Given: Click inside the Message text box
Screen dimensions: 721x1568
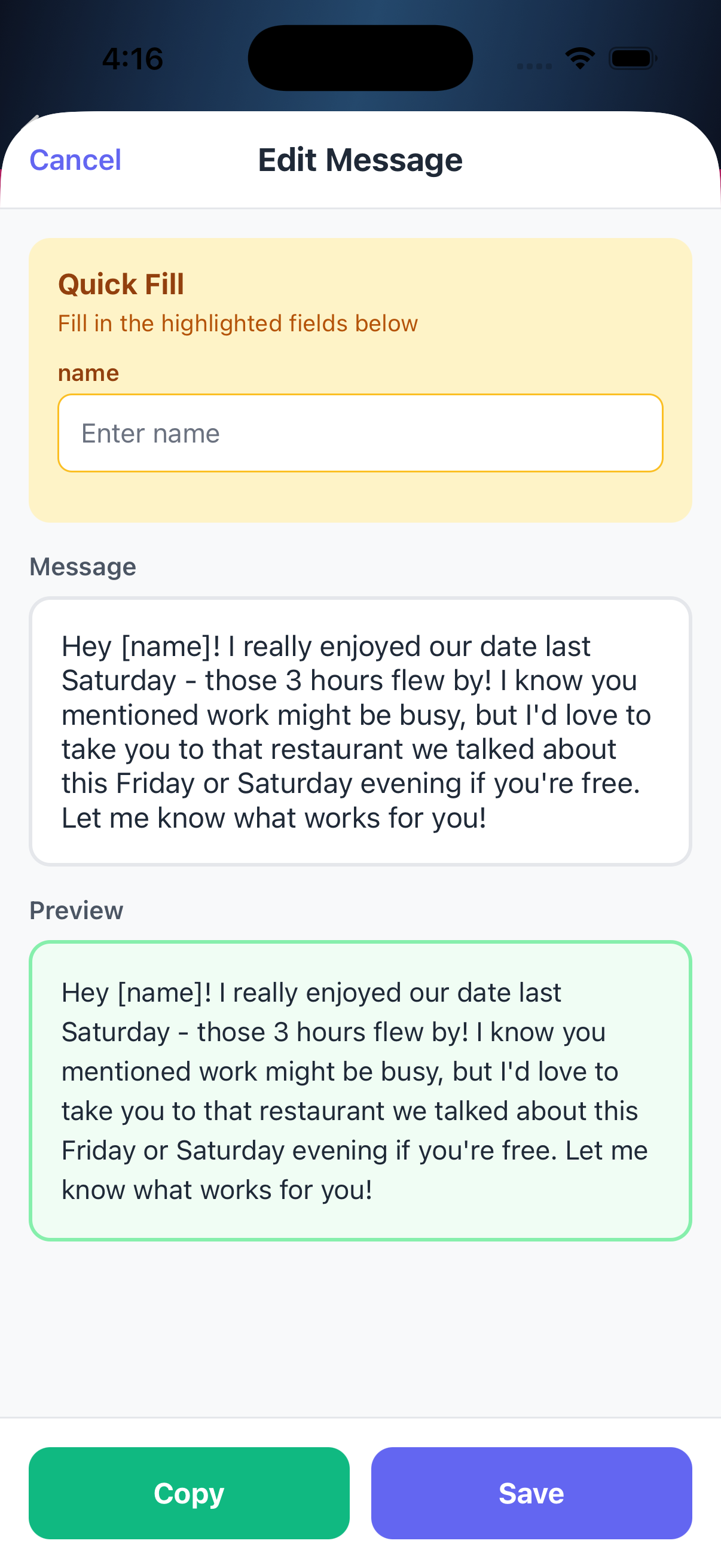Looking at the screenshot, I should point(360,730).
